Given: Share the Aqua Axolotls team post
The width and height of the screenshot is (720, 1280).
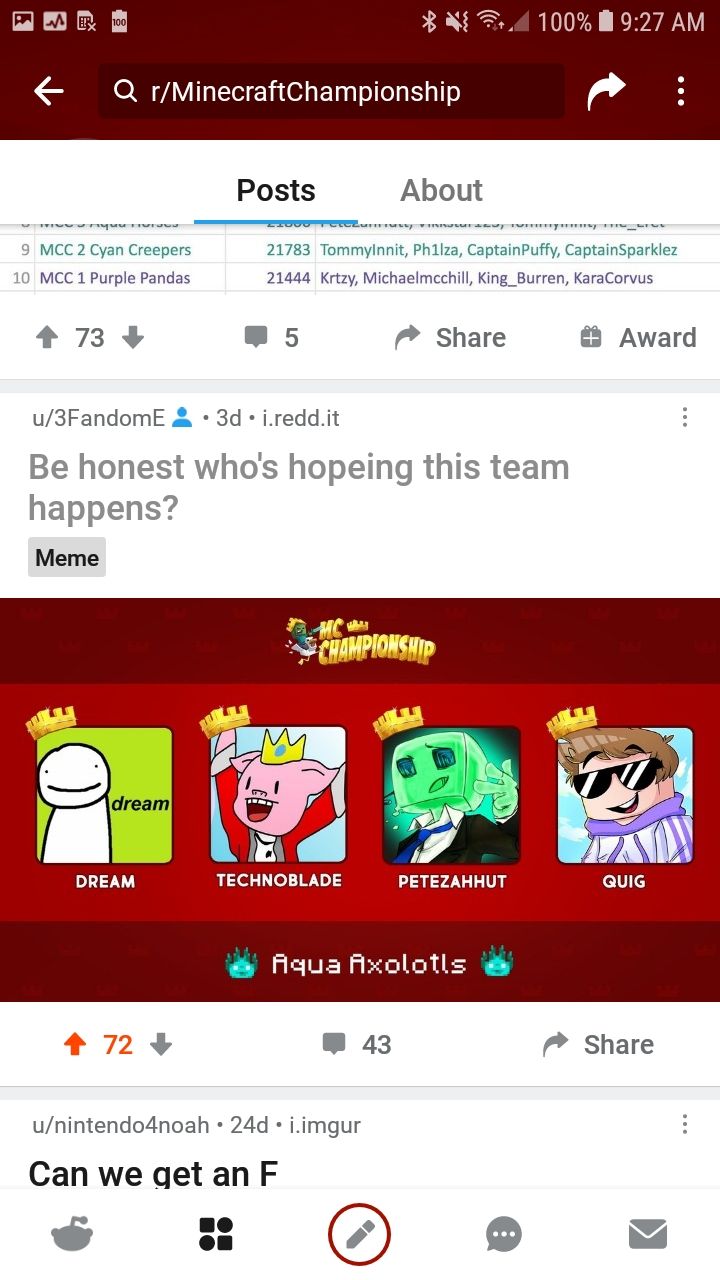Looking at the screenshot, I should 598,1045.
